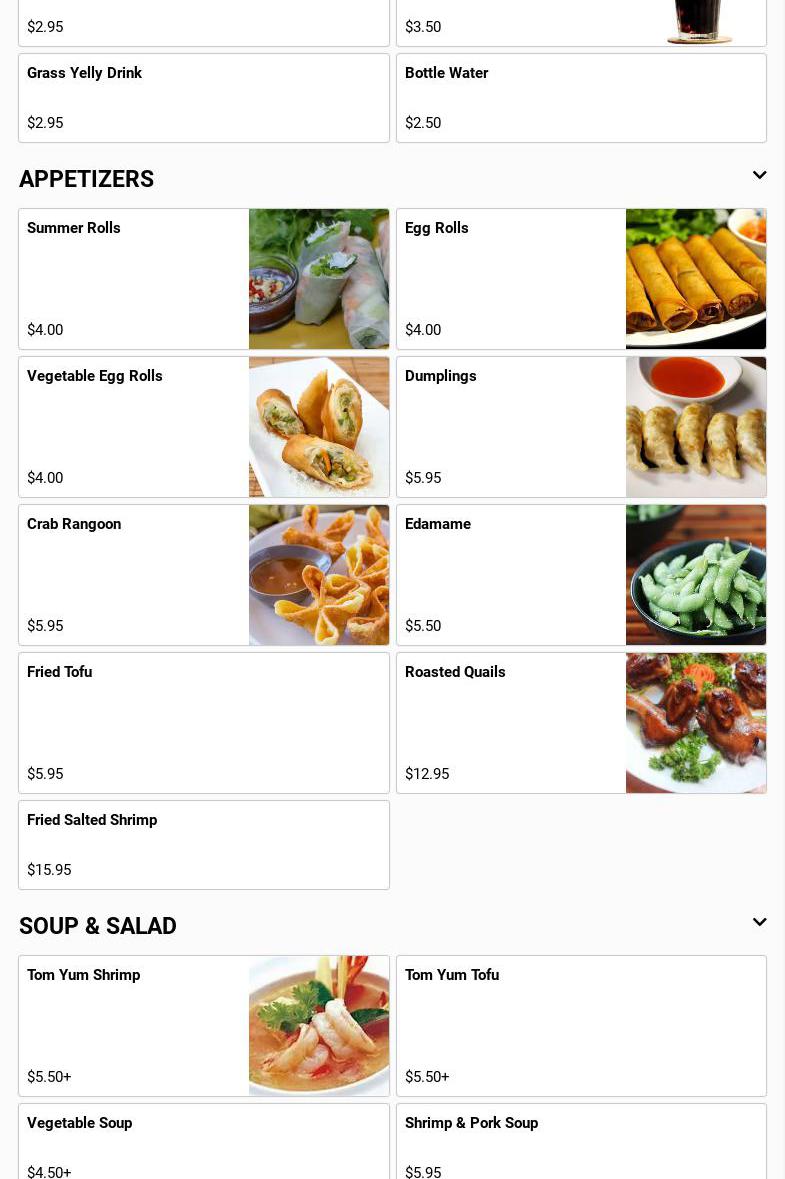Collapse the Appetizers section
785x1179 pixels.
tap(759, 176)
